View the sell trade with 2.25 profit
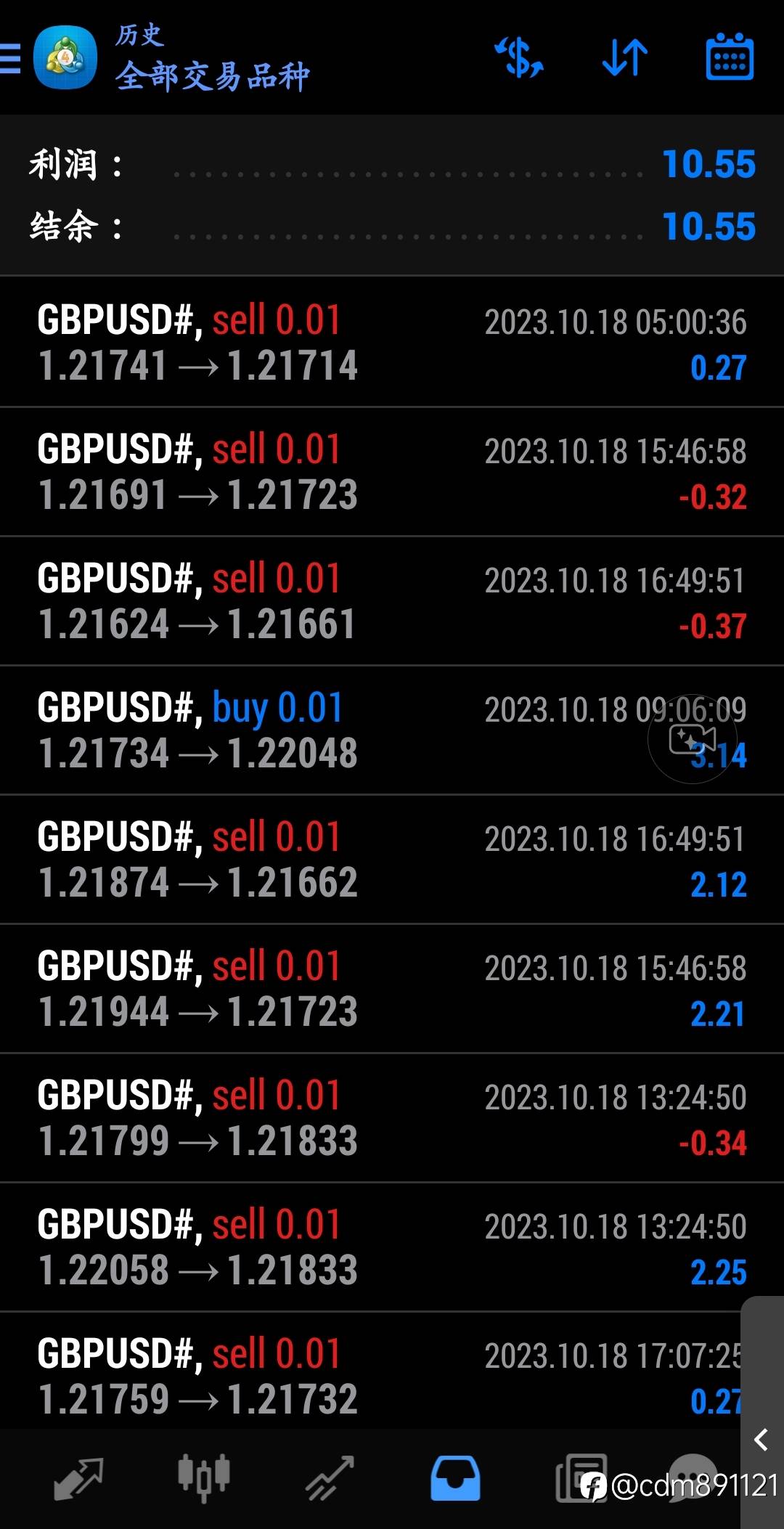The image size is (784, 1529). (x=392, y=1247)
